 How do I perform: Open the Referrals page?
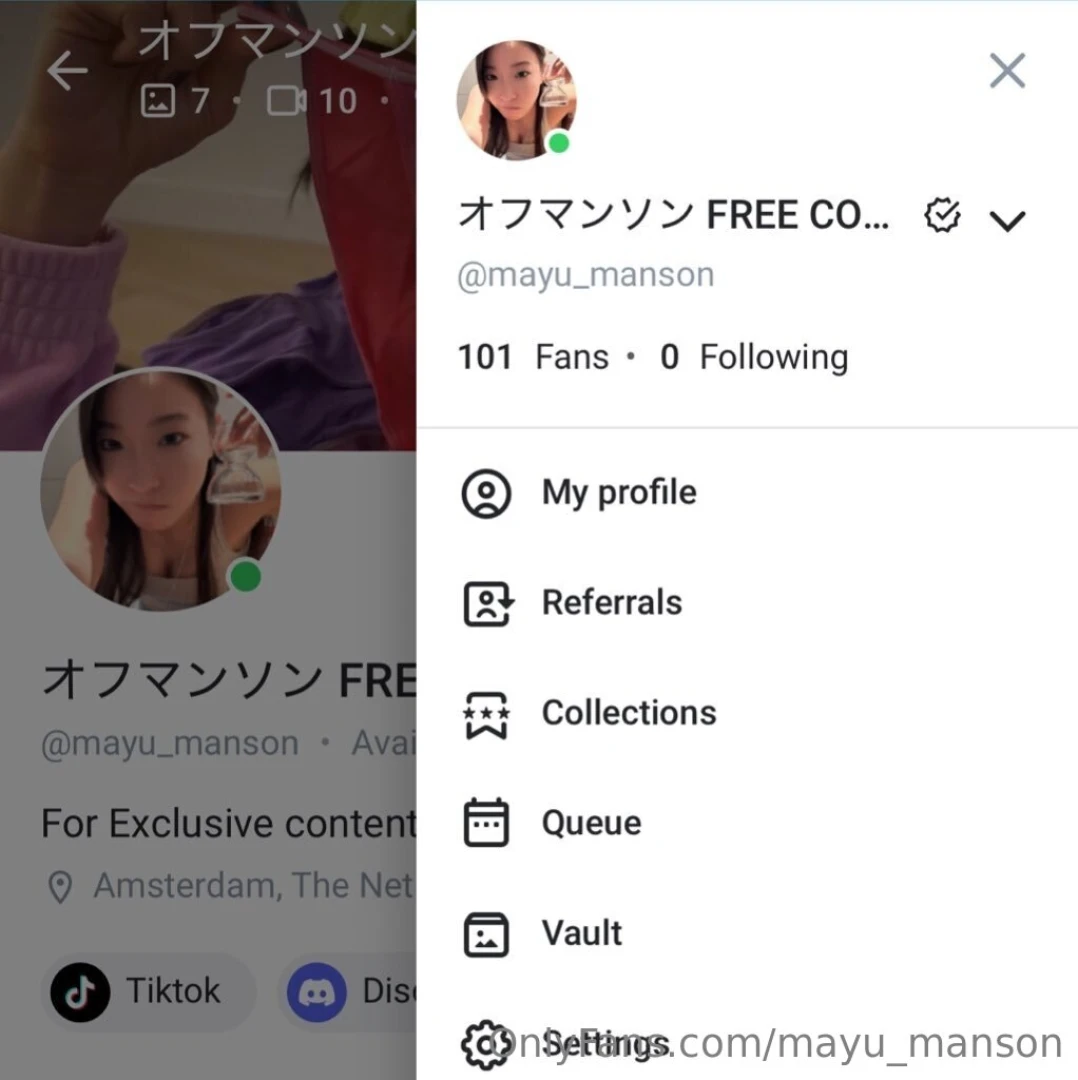611,603
